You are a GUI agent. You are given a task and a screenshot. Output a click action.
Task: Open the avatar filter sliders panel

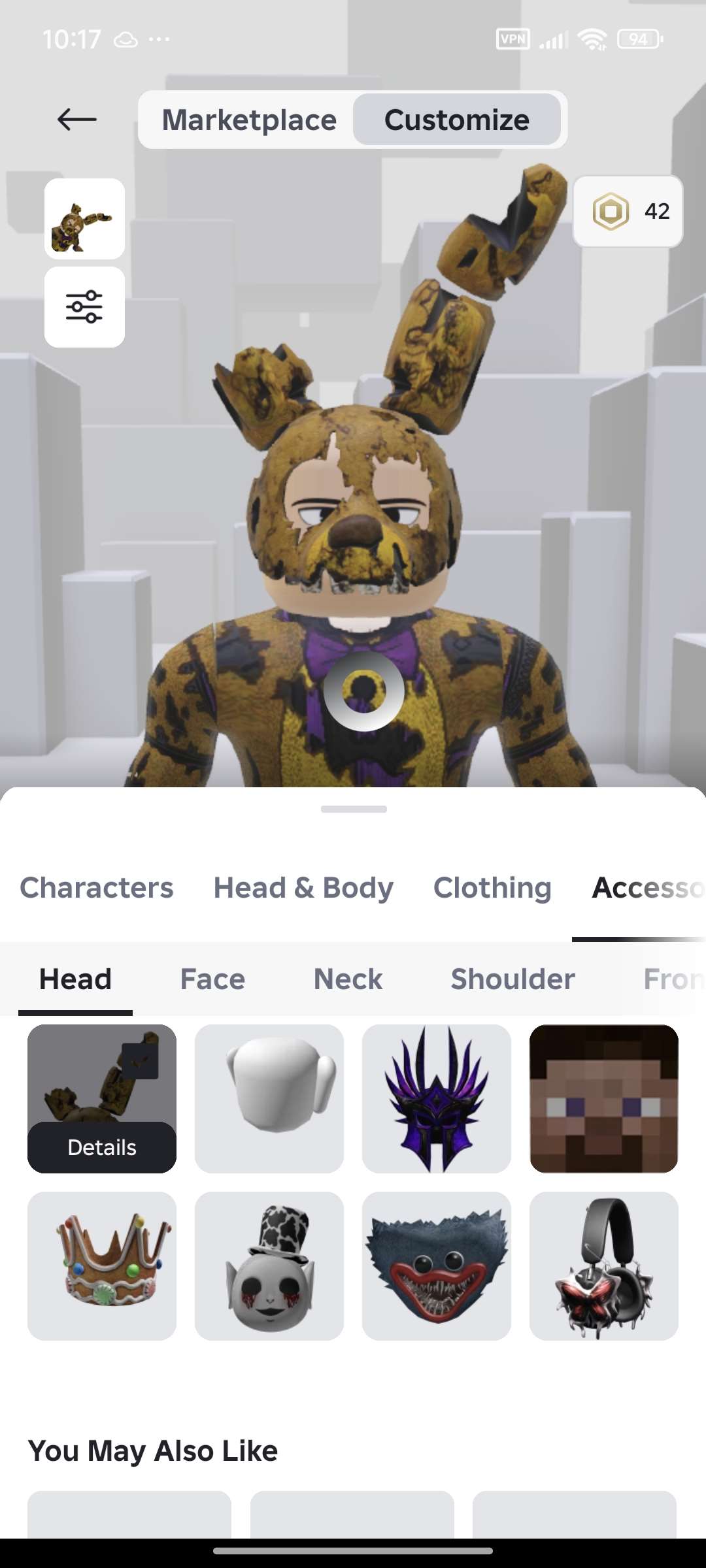(84, 307)
